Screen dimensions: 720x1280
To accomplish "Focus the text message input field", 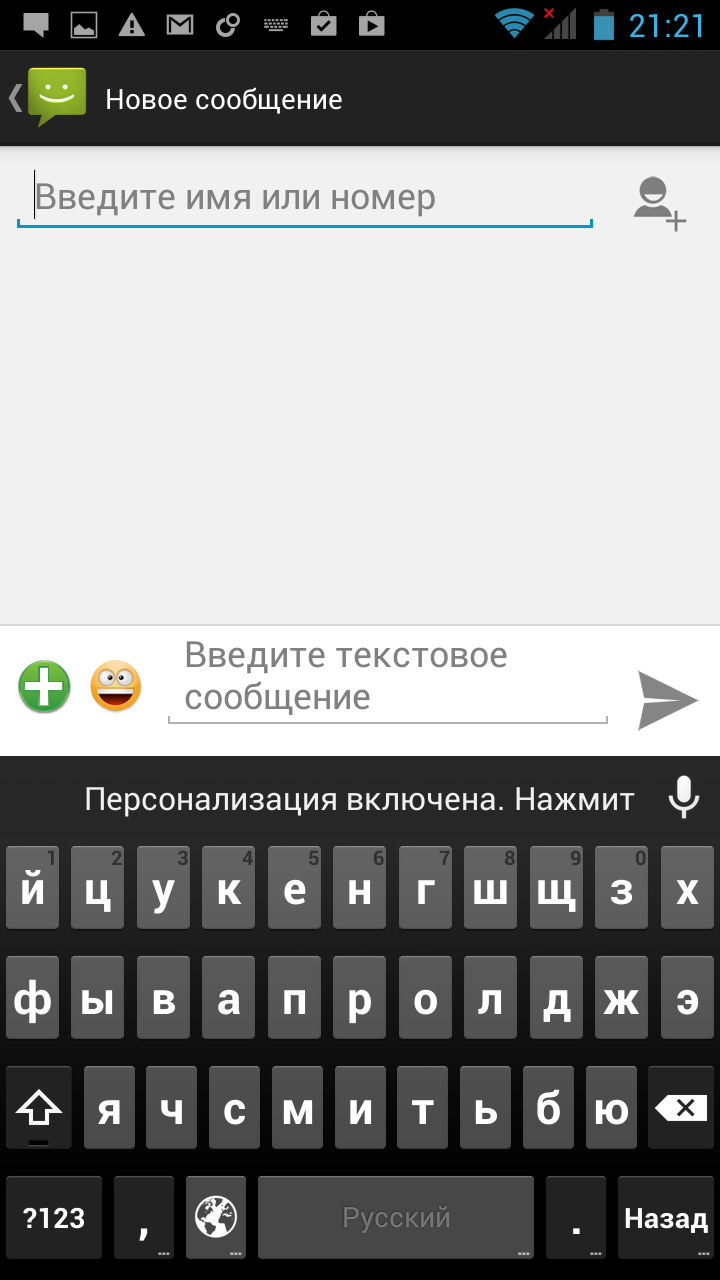I will tap(388, 677).
